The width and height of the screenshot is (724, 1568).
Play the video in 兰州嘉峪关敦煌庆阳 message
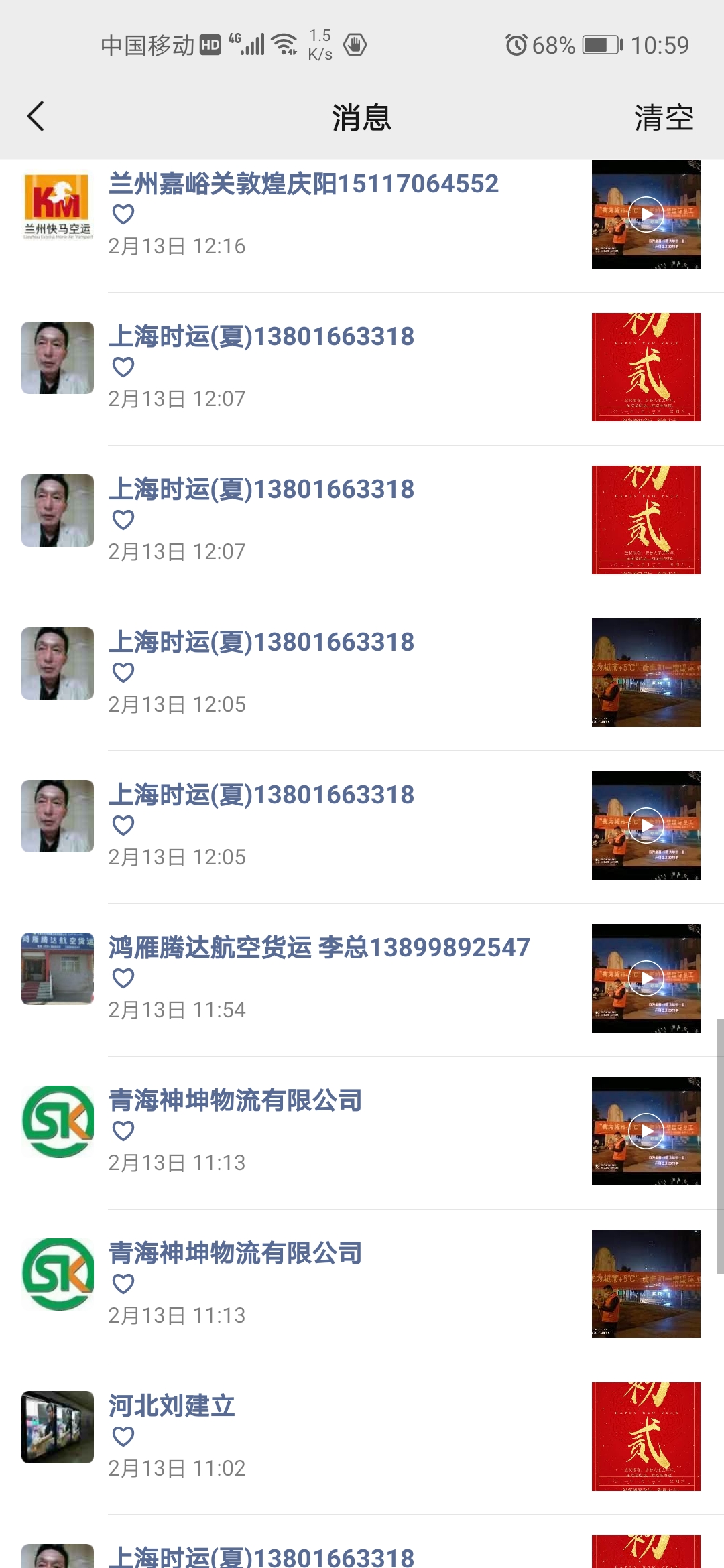coord(646,213)
